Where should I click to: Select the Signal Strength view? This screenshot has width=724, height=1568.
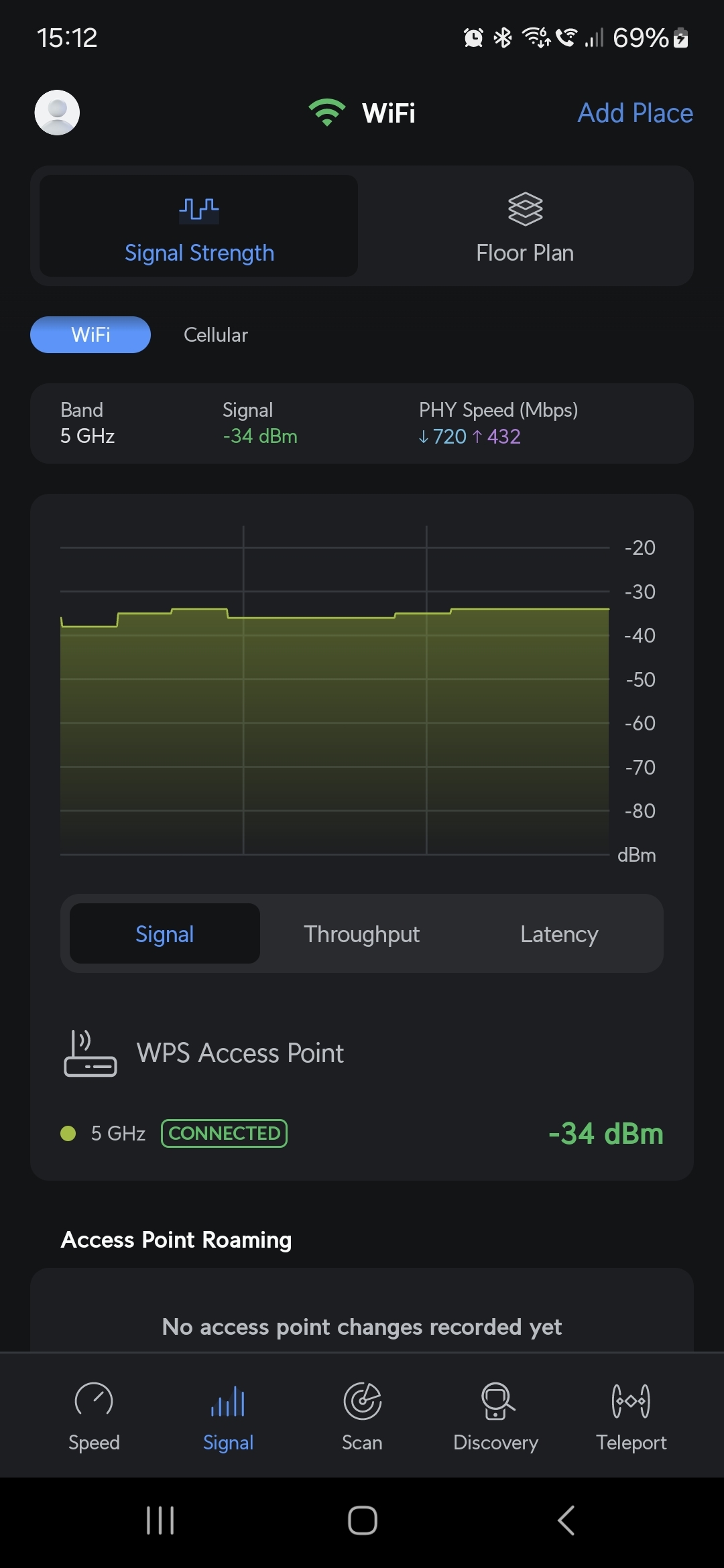[199, 226]
